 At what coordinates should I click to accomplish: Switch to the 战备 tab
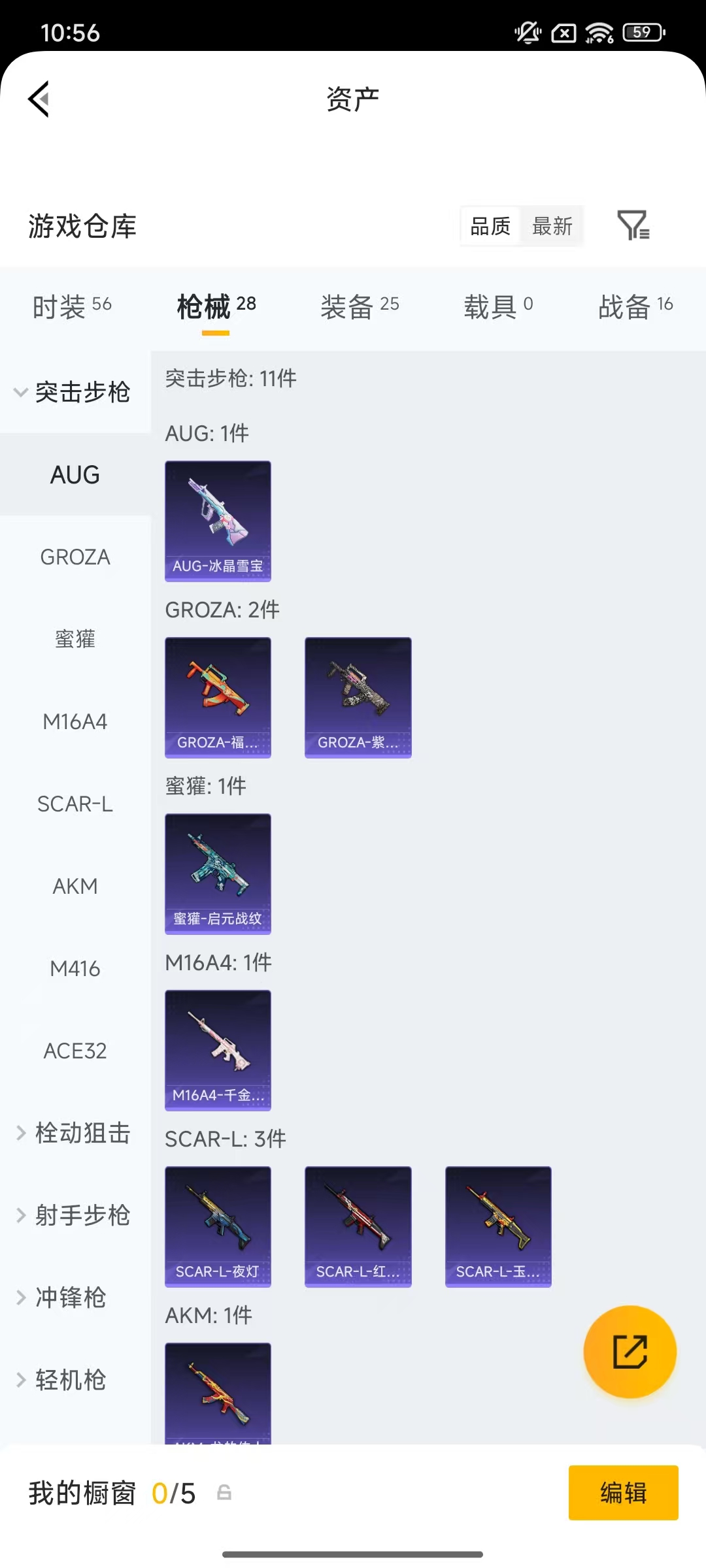(635, 306)
